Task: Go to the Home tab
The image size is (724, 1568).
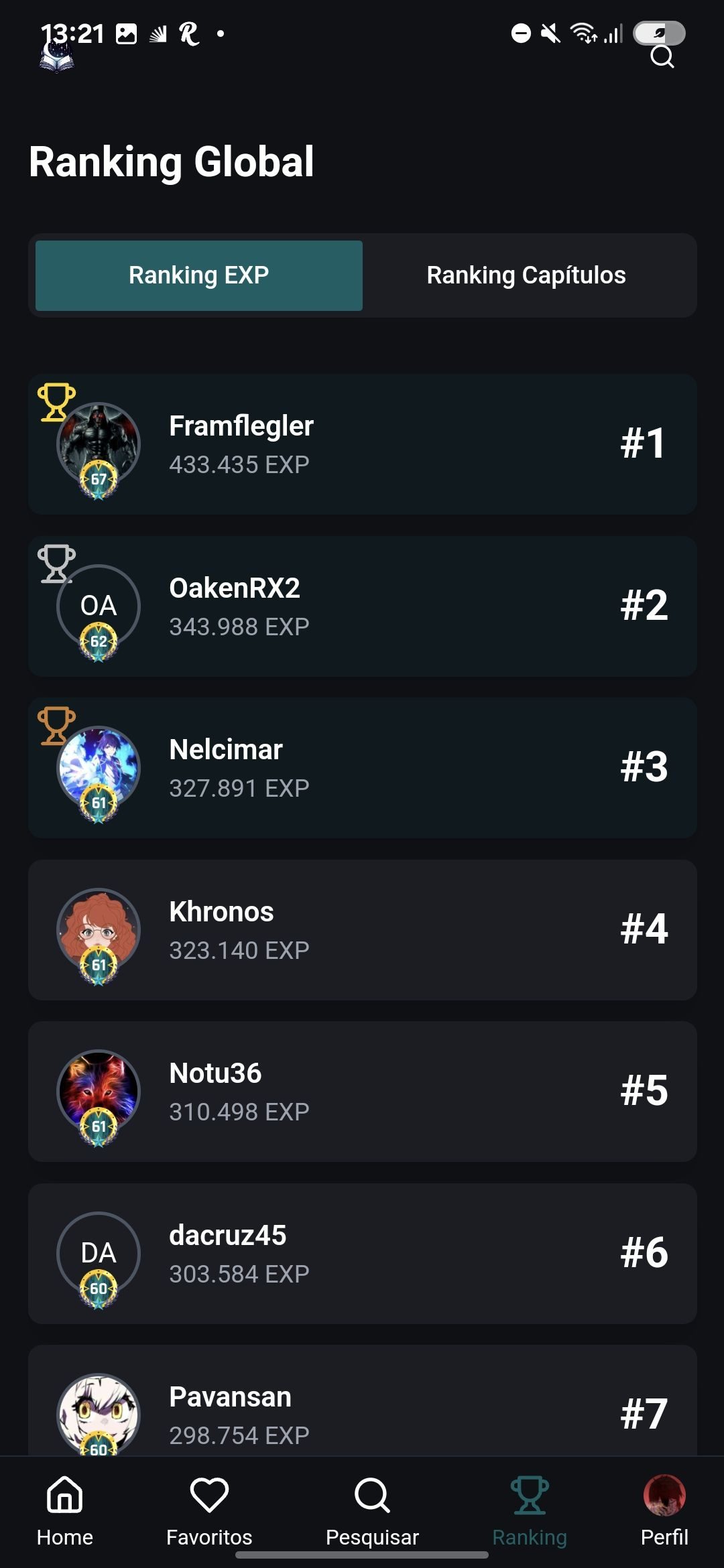Action: click(x=65, y=1511)
